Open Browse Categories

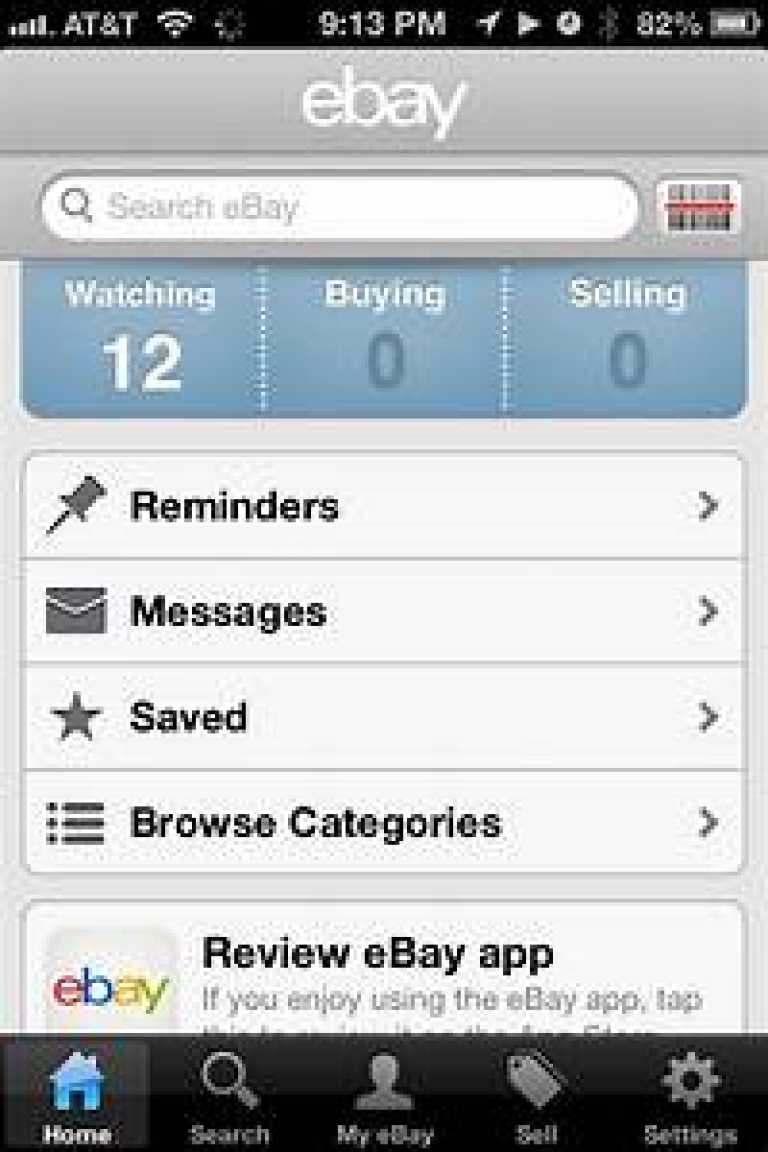tap(384, 823)
